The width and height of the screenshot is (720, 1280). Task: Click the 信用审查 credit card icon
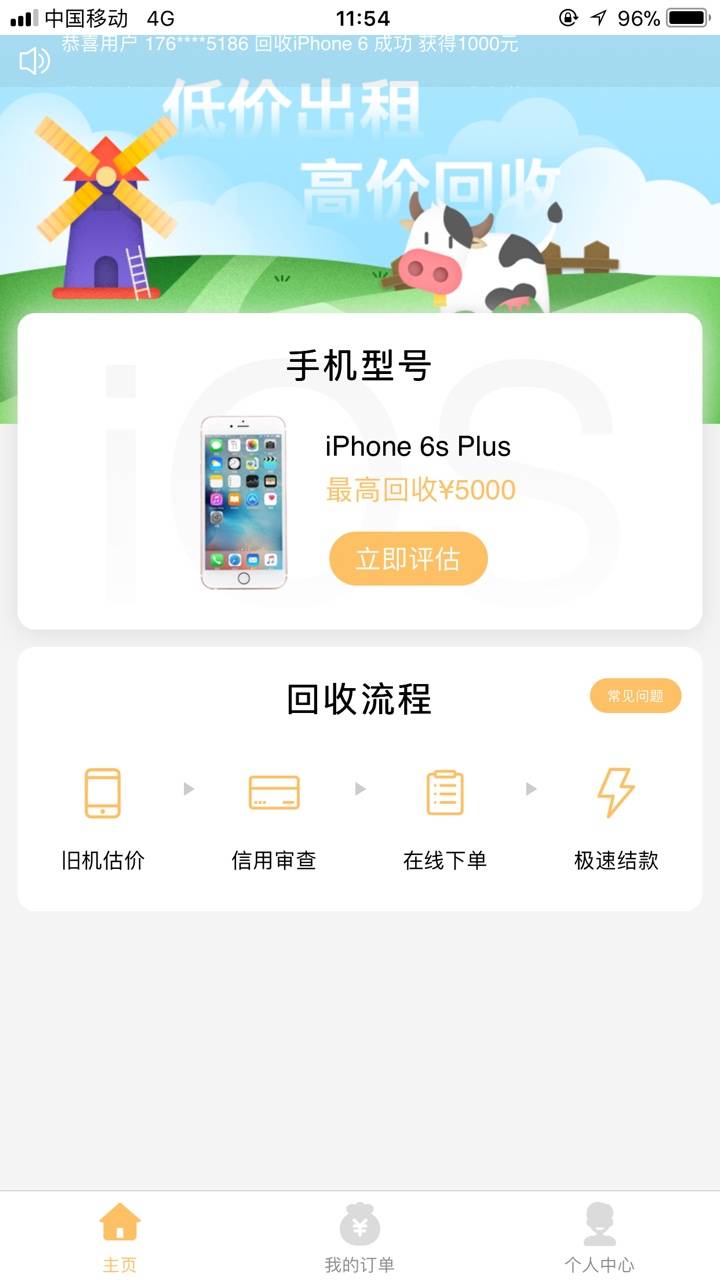tap(274, 791)
